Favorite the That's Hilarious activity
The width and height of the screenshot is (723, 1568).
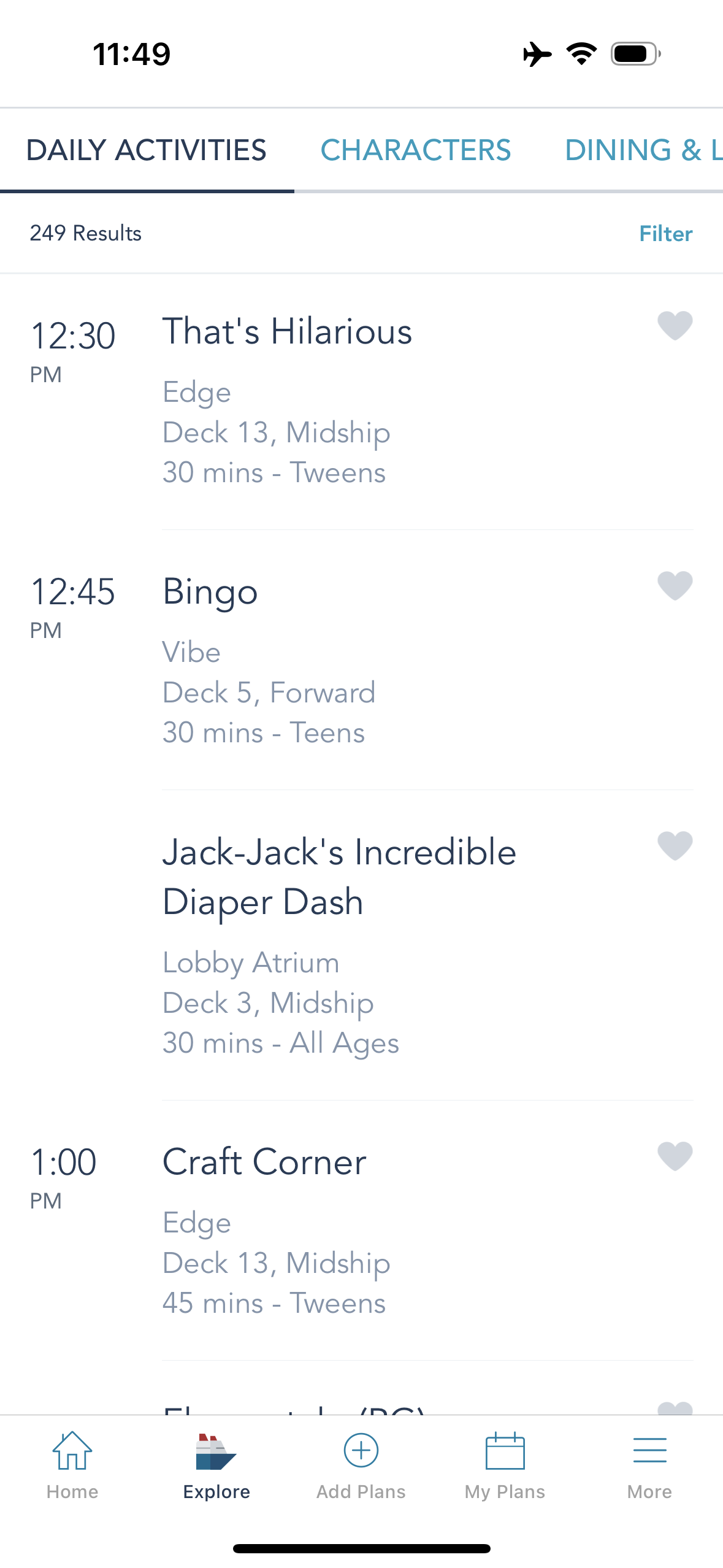click(x=675, y=325)
